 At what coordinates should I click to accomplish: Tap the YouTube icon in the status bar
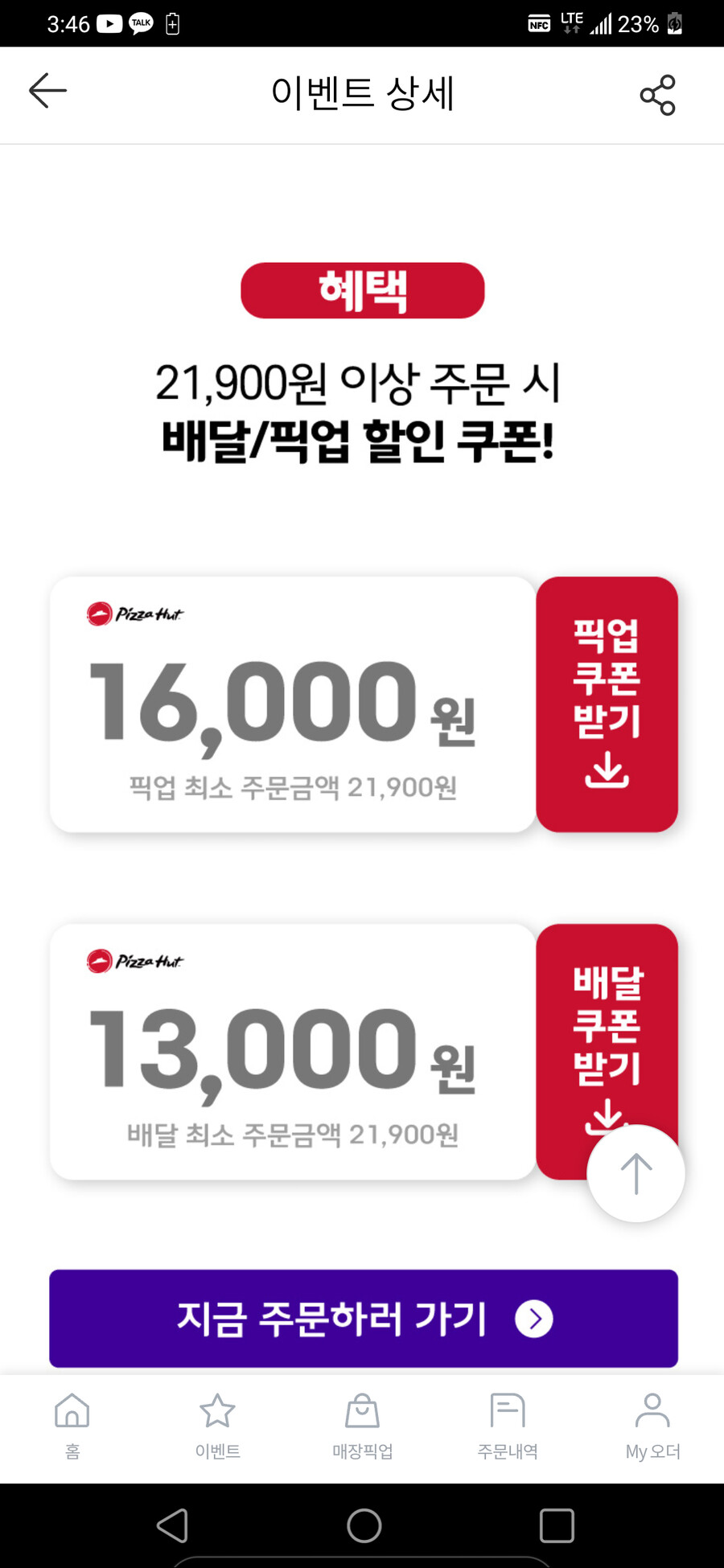click(109, 23)
